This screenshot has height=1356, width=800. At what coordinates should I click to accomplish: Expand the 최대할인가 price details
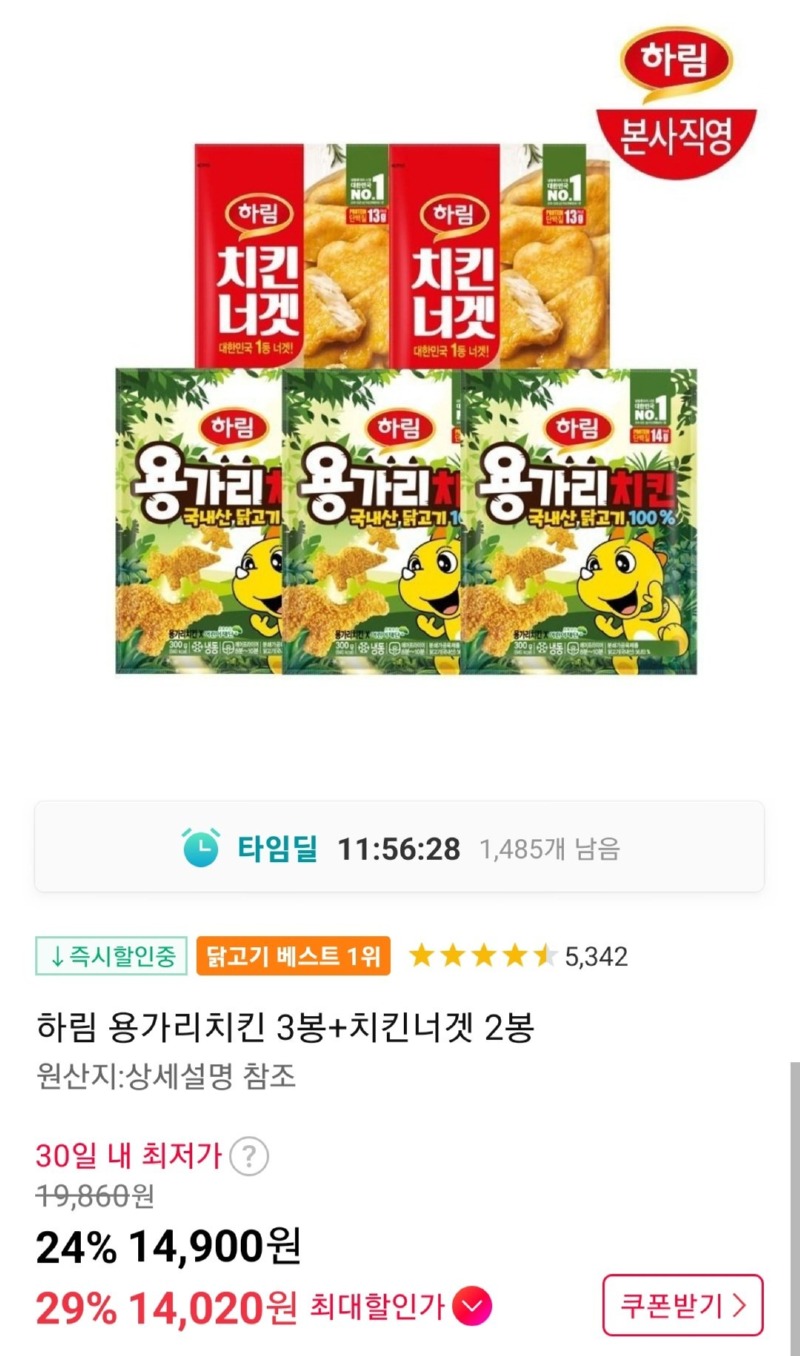472,1306
